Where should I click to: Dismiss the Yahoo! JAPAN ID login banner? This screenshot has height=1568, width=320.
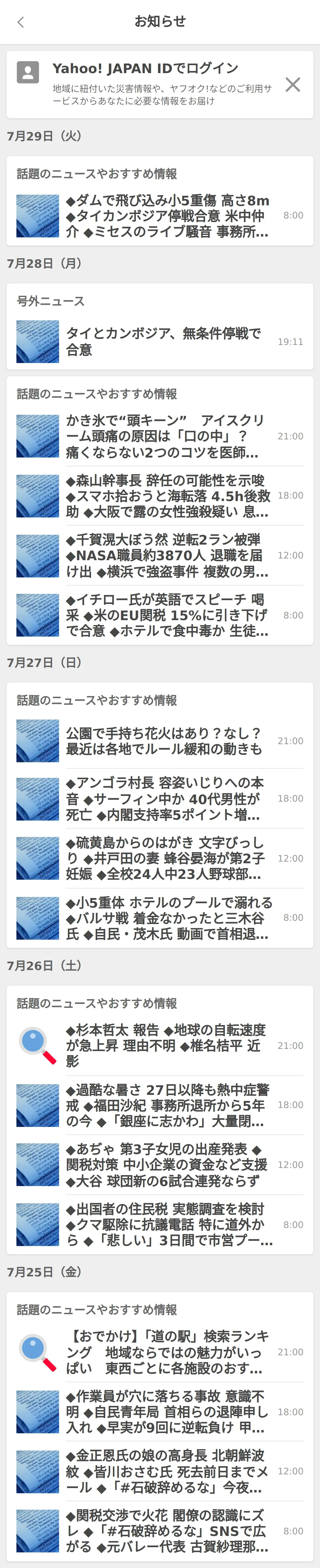tap(293, 85)
